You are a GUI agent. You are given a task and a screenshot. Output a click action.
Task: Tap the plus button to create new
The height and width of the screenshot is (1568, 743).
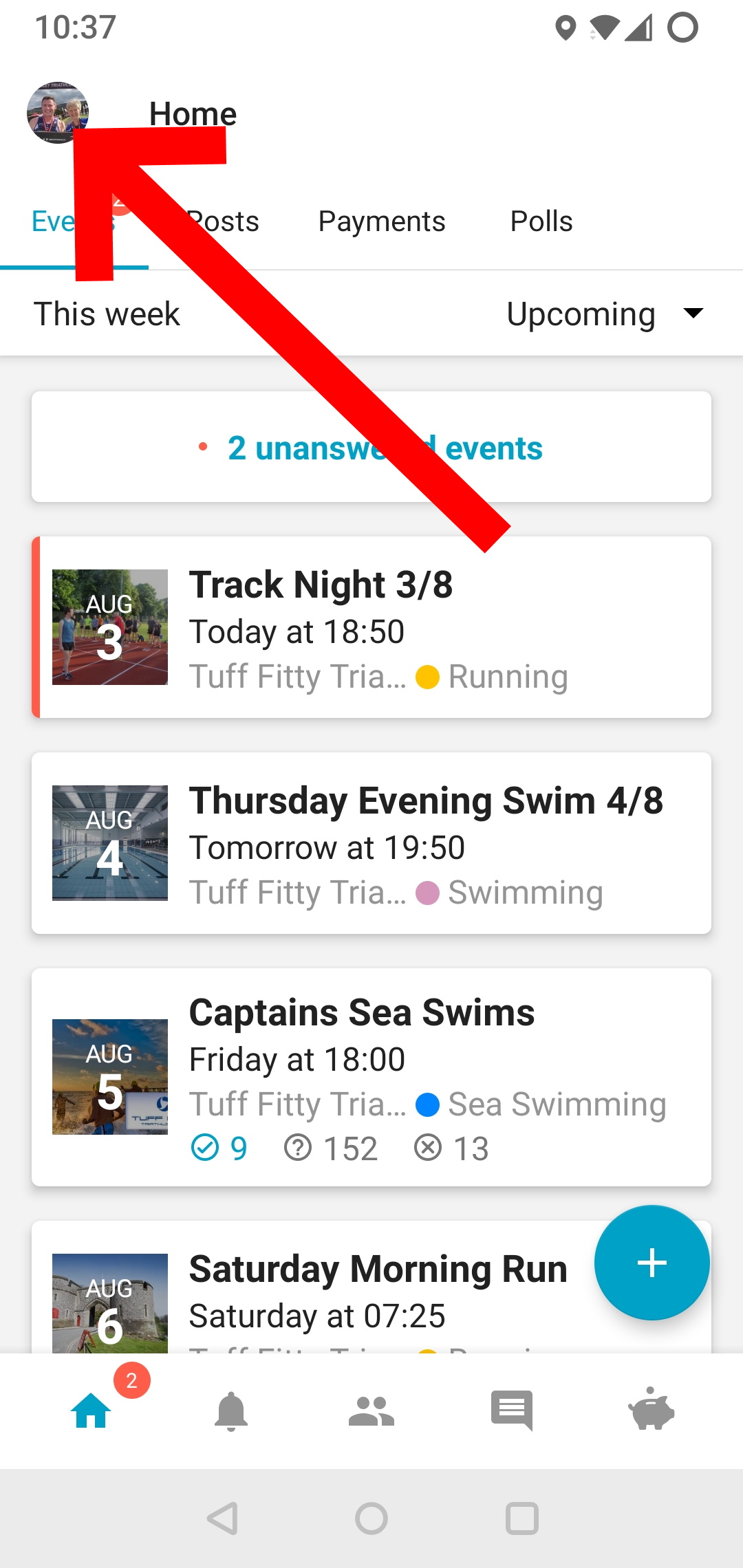[x=652, y=1263]
